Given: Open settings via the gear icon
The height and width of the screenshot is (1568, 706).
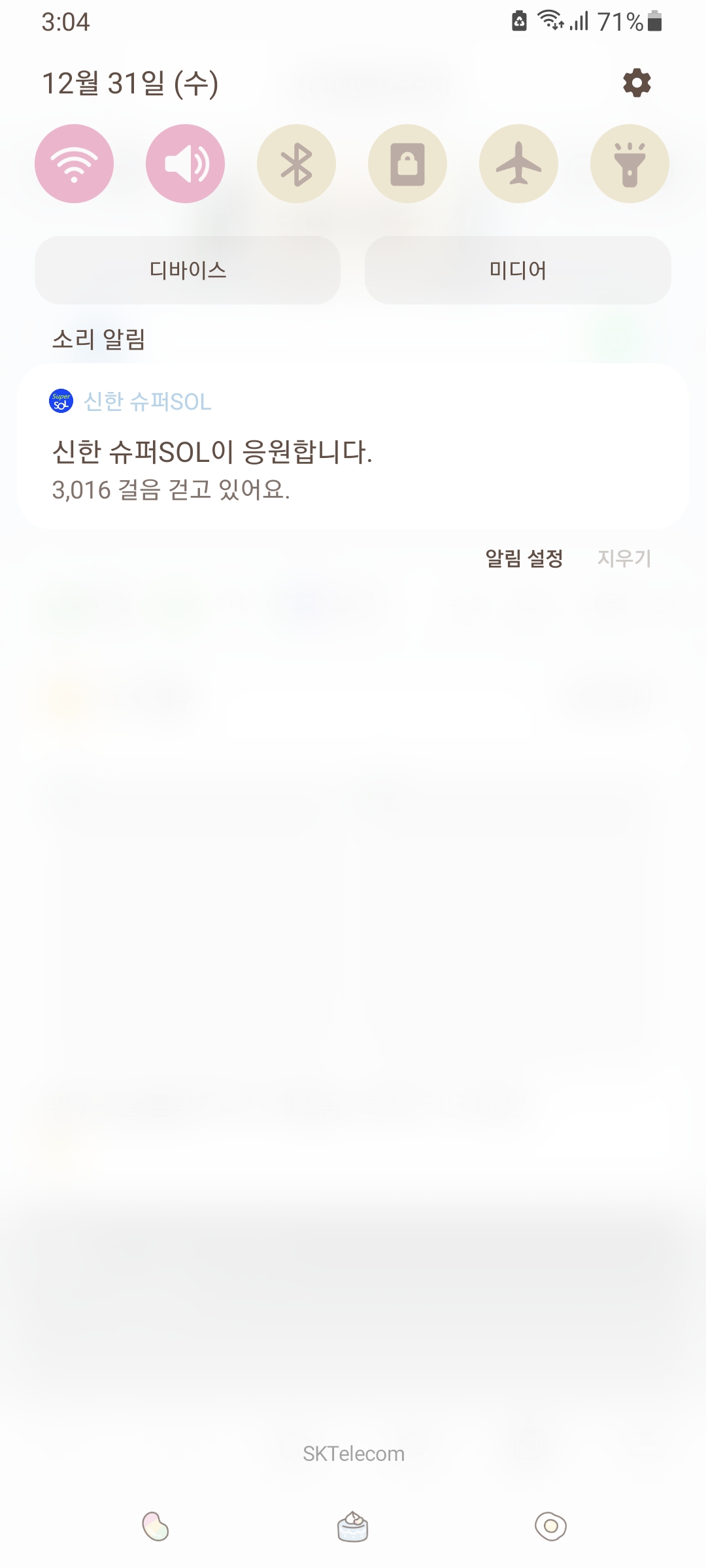Looking at the screenshot, I should pos(637,83).
